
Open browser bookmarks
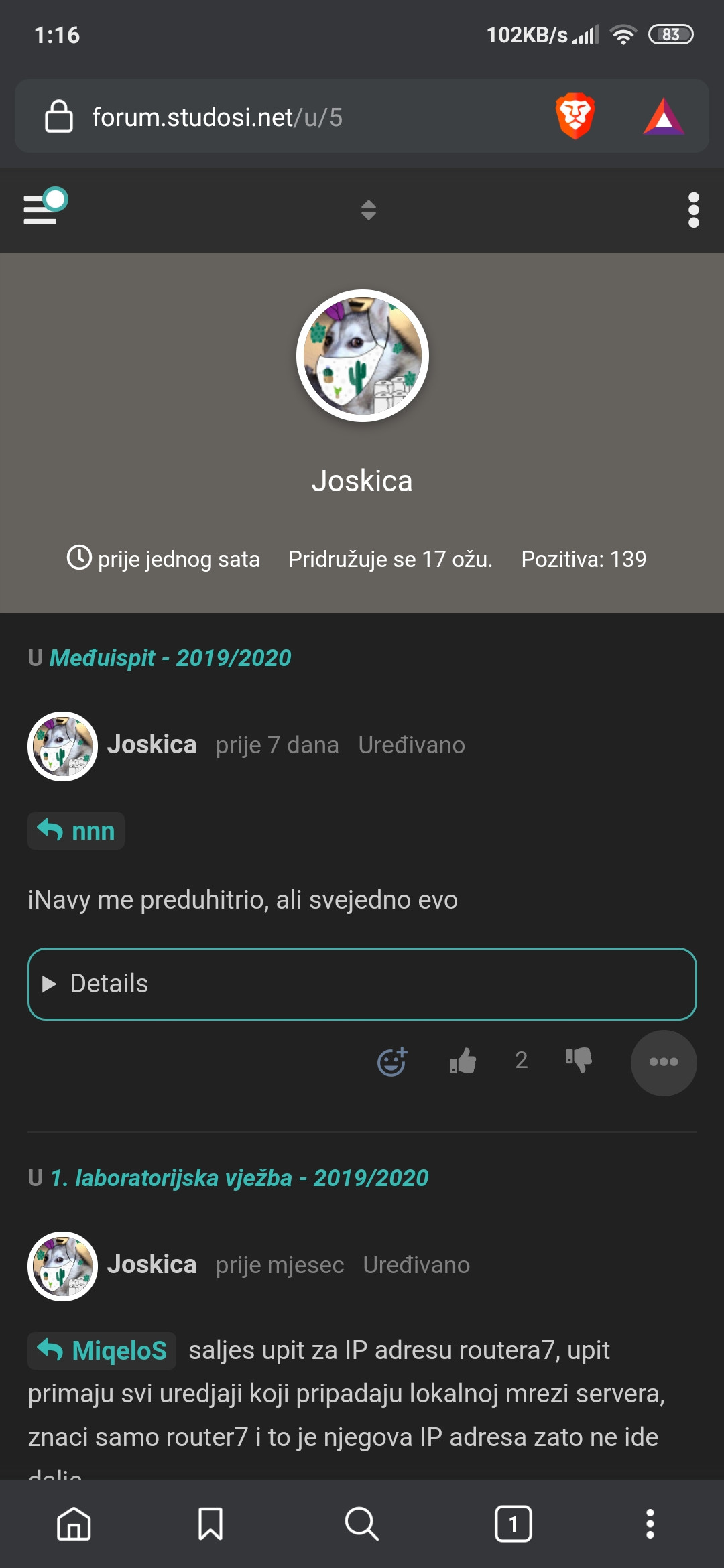tap(210, 1524)
